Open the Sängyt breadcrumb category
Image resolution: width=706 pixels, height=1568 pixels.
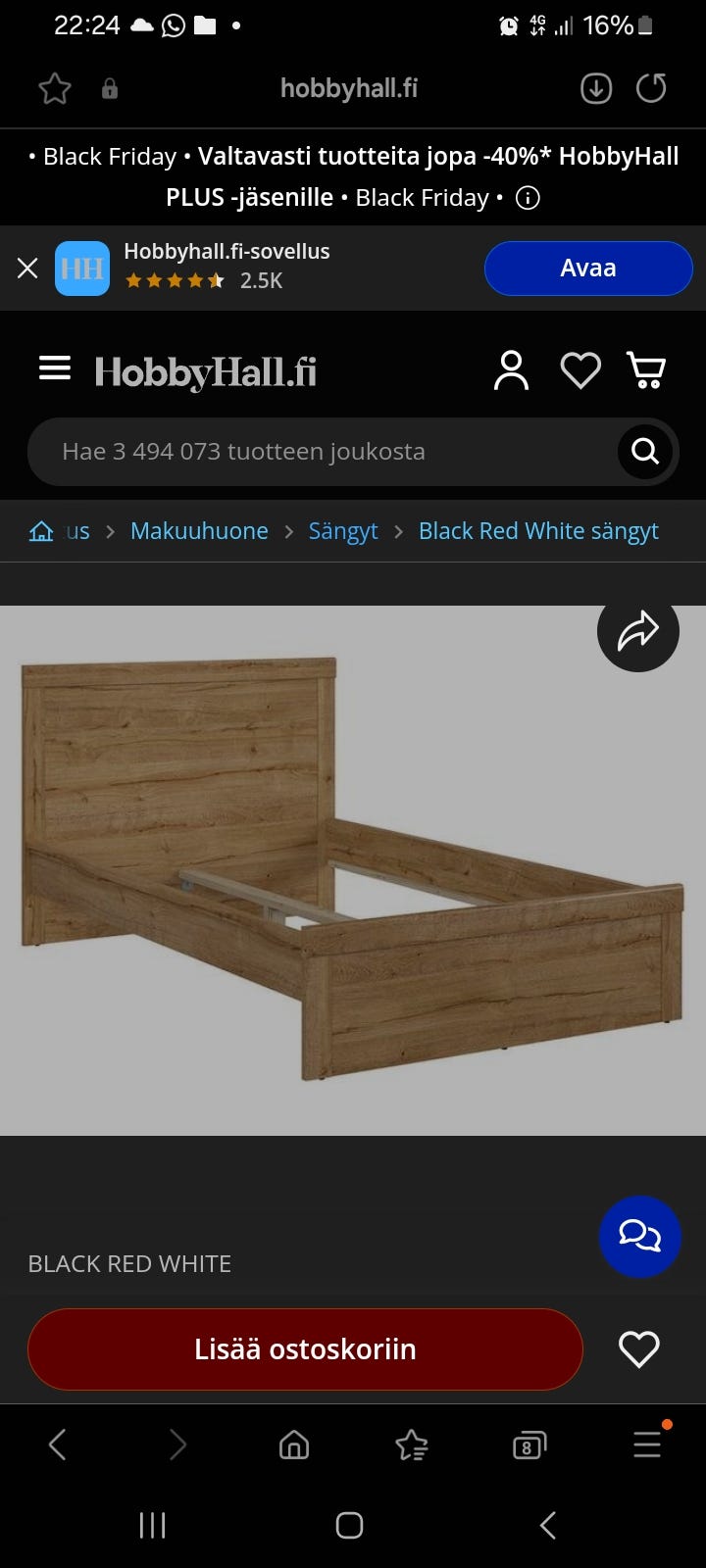coord(342,530)
